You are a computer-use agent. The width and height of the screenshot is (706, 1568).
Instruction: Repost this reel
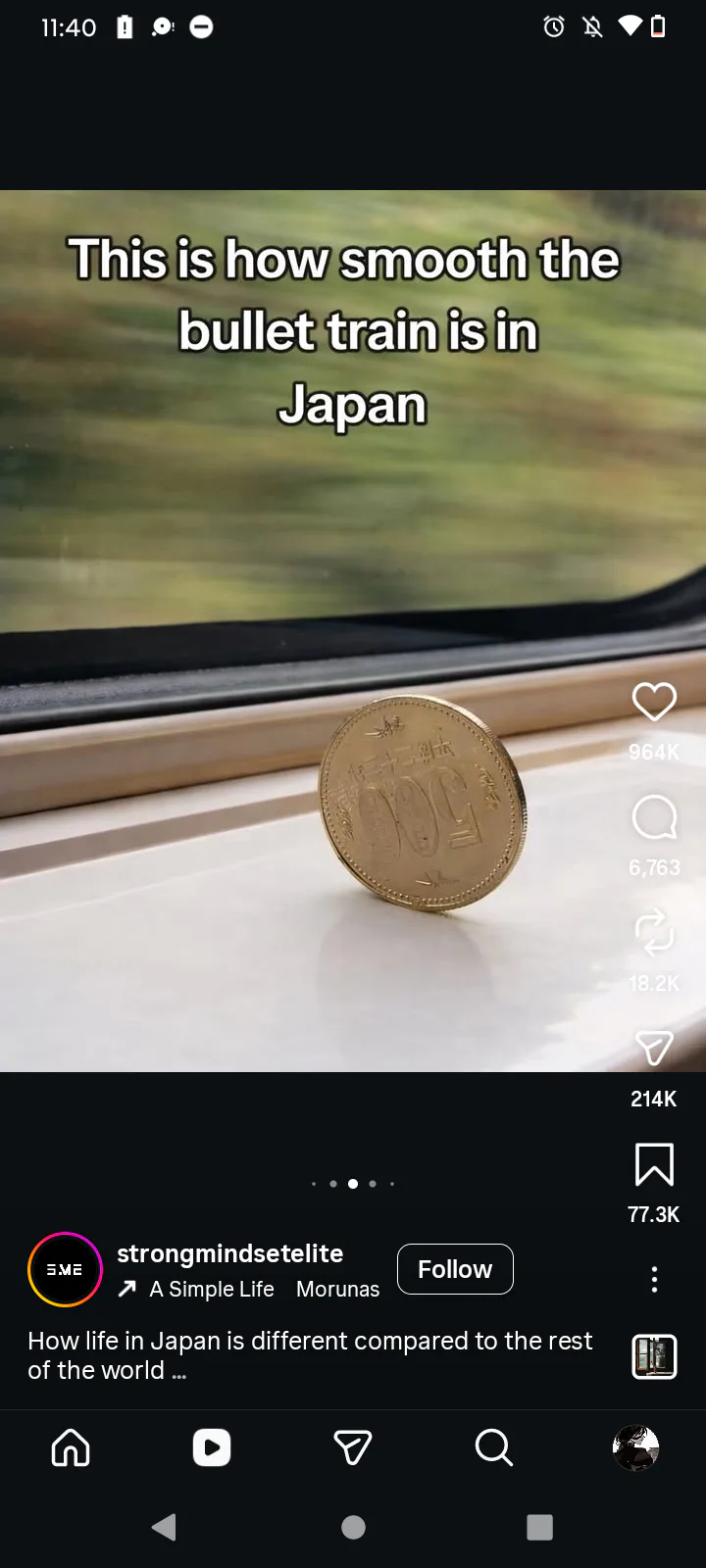pos(654,932)
